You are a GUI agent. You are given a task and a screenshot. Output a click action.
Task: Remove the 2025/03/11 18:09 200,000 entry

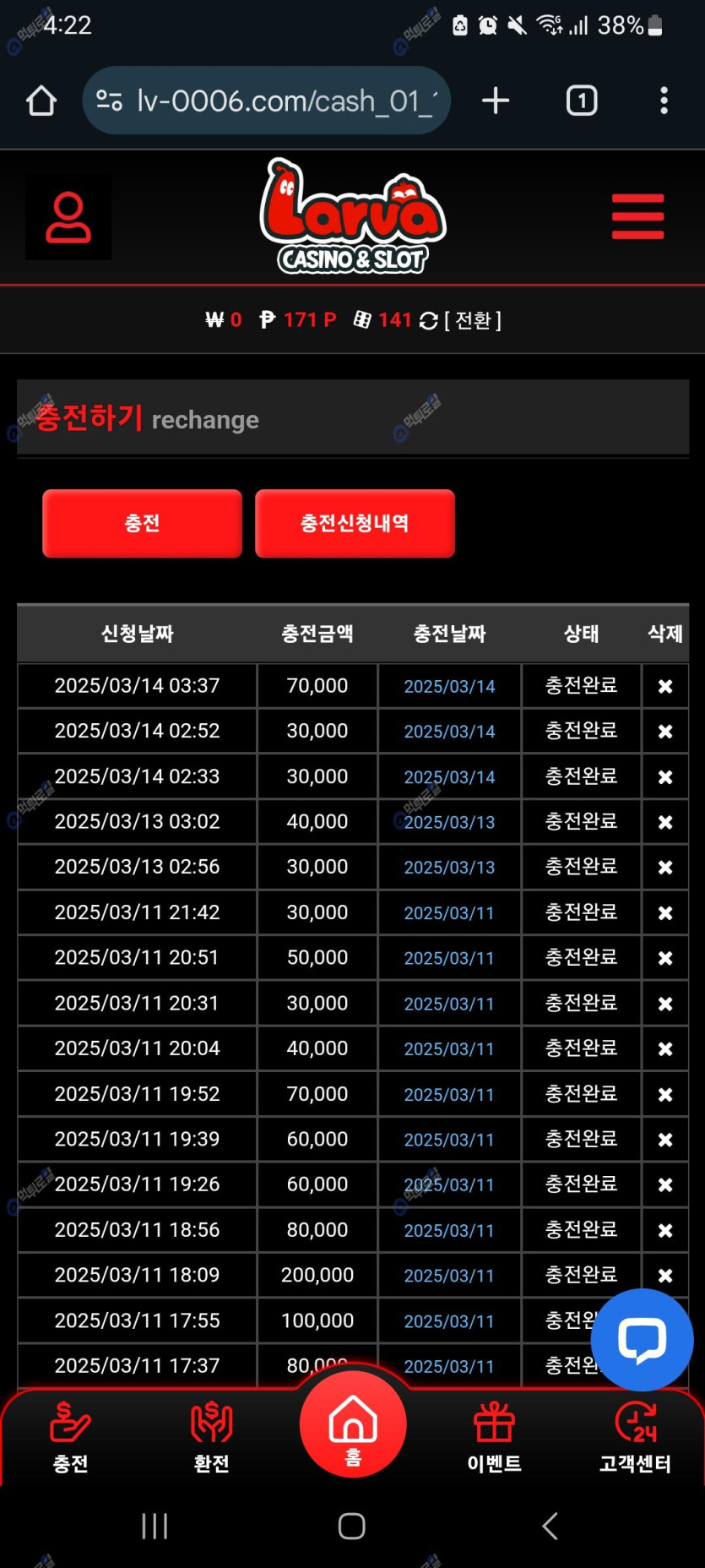coord(665,1275)
